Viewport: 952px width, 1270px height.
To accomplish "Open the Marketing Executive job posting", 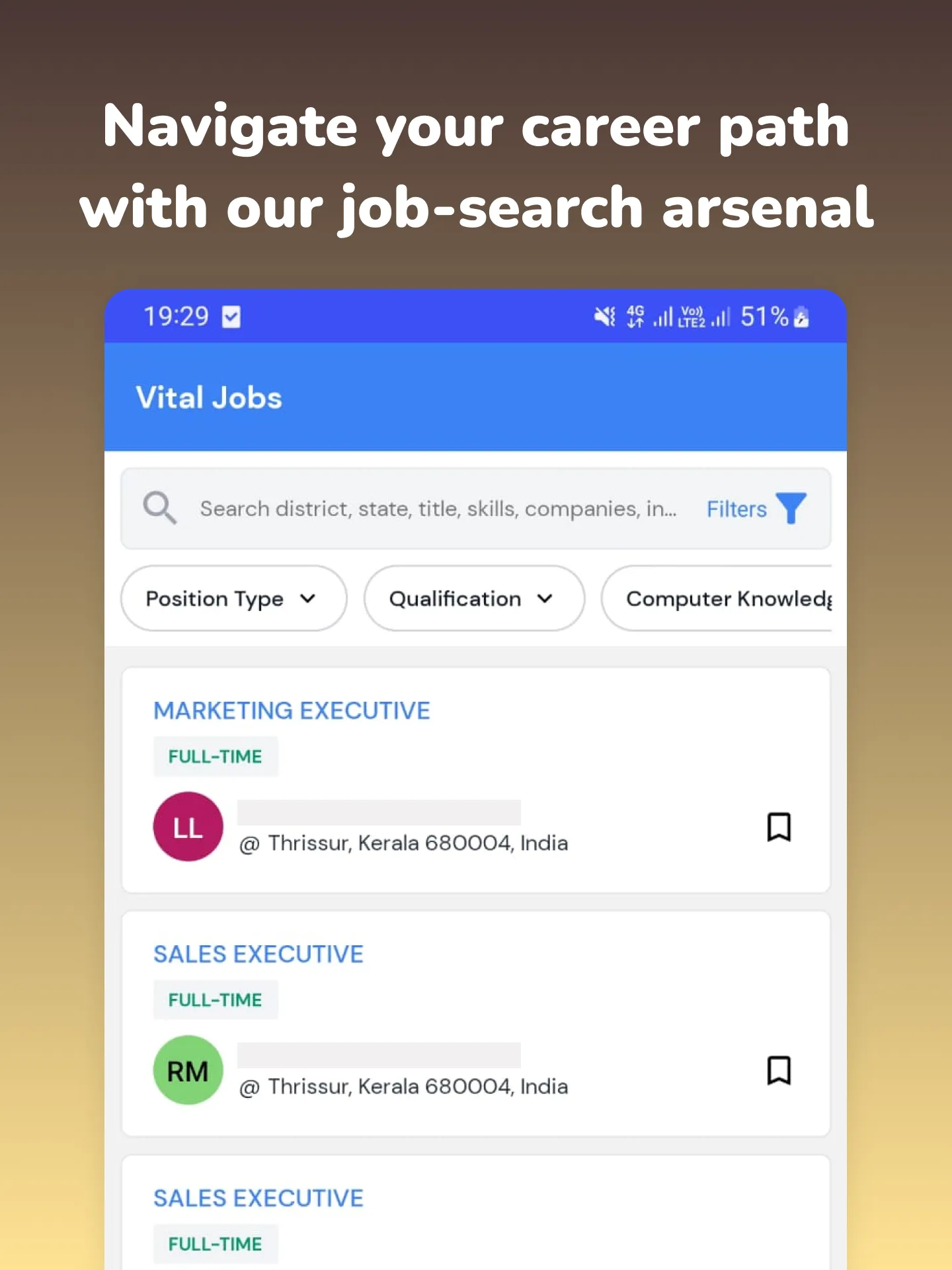I will 292,710.
